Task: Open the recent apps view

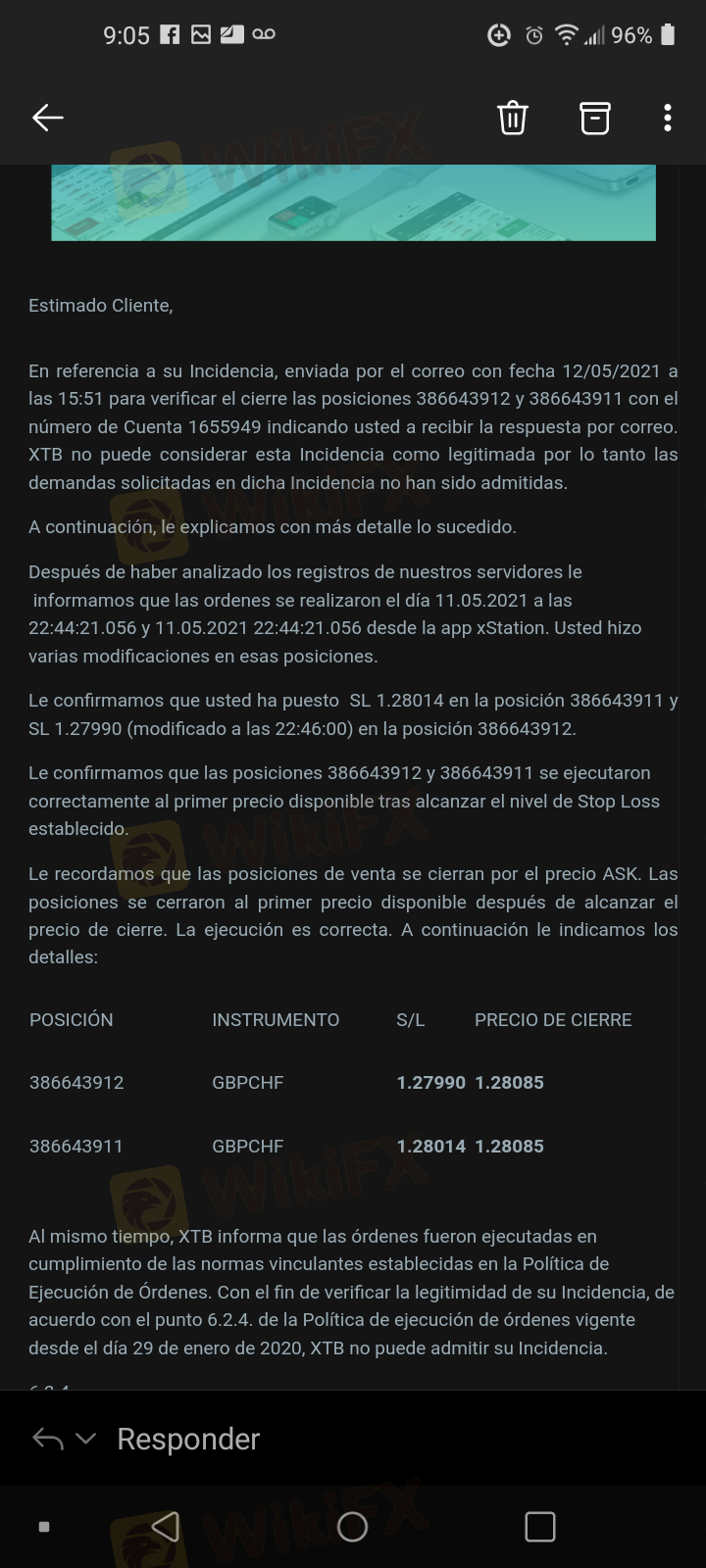Action: (539, 1526)
